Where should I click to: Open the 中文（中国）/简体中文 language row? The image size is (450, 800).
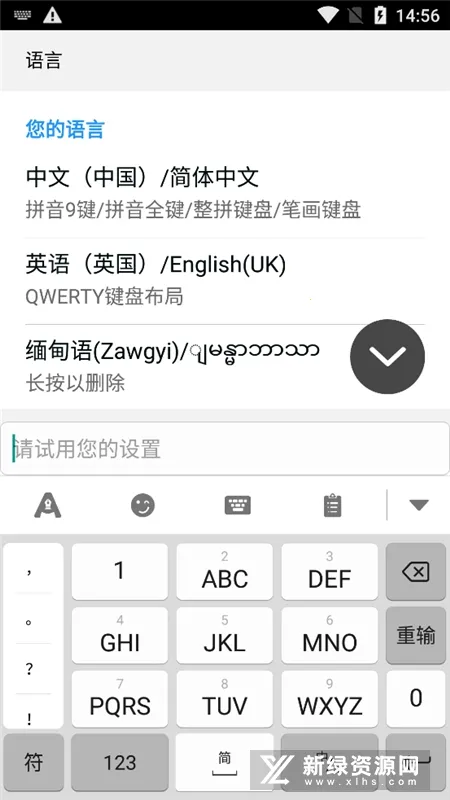[x=225, y=194]
